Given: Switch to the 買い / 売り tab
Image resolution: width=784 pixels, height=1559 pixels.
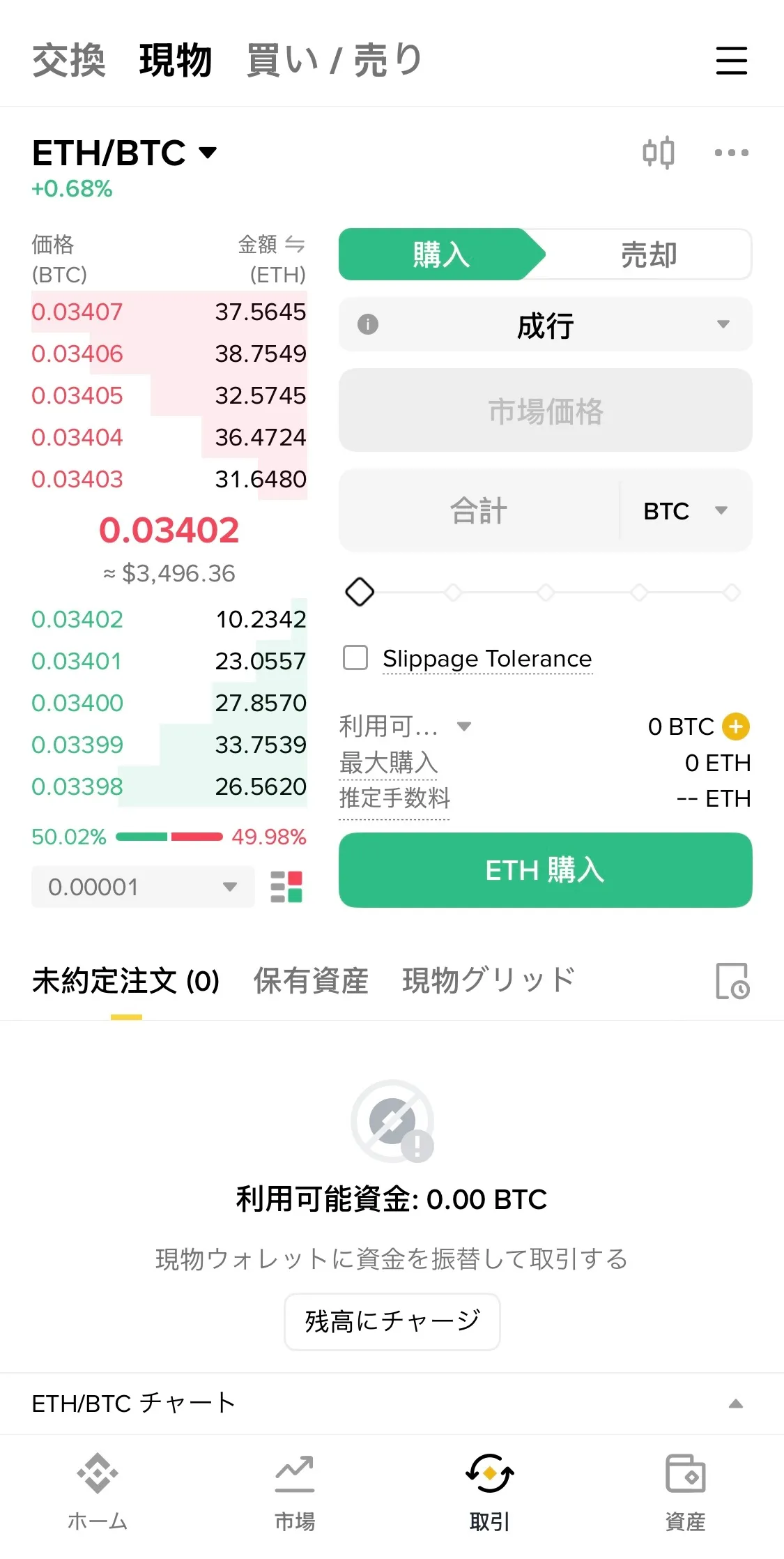Looking at the screenshot, I should click(x=334, y=61).
